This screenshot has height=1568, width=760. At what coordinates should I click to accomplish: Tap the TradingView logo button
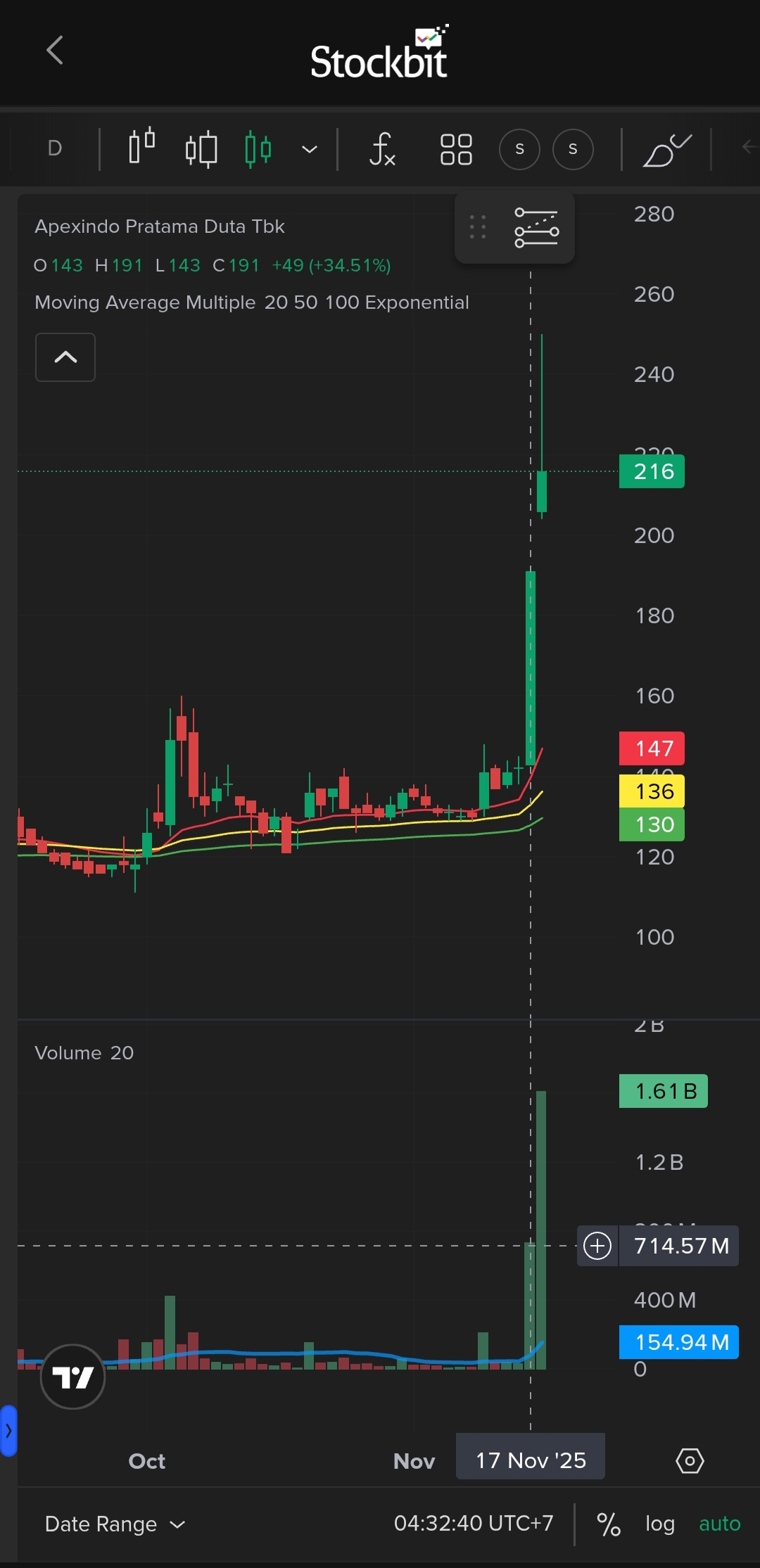(x=73, y=1377)
